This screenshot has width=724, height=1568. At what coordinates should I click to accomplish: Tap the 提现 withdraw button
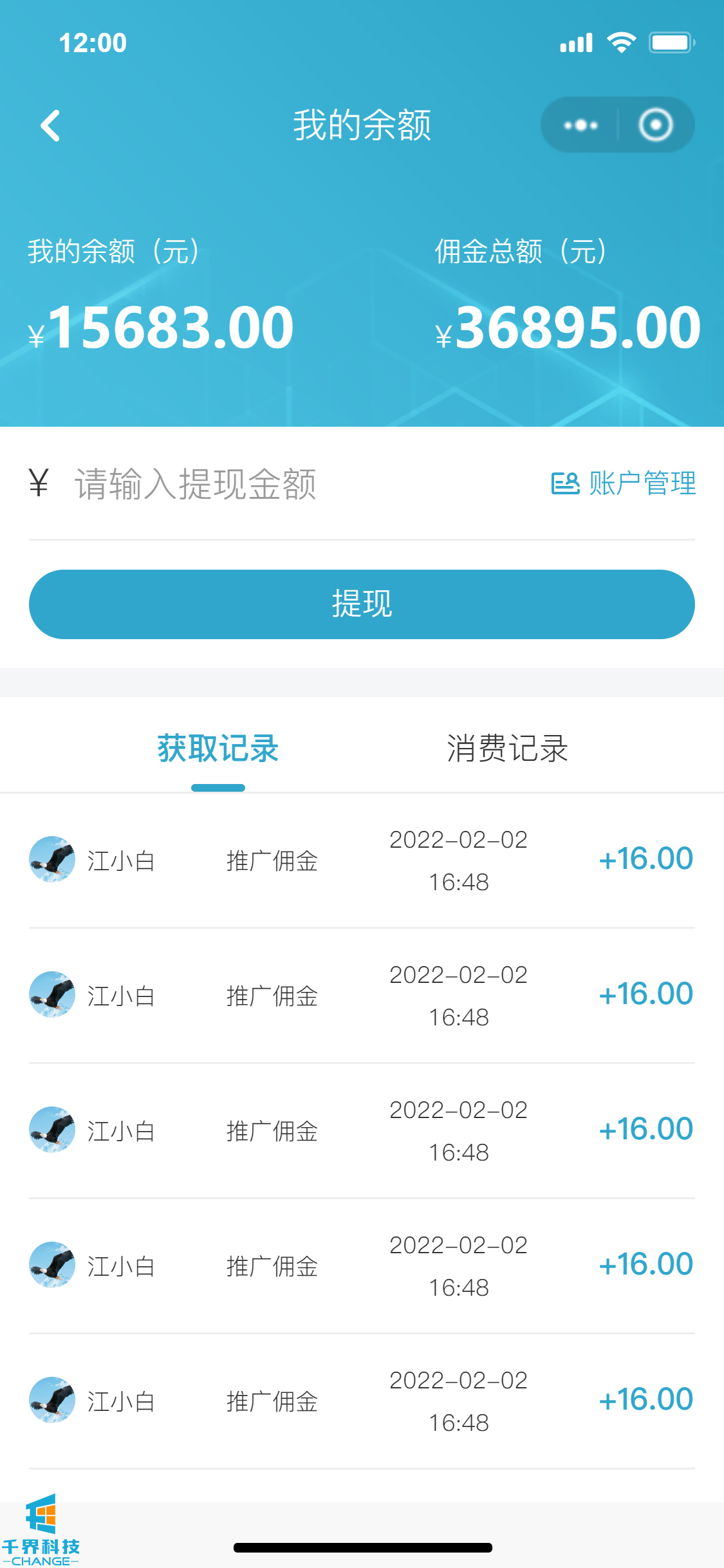362,604
